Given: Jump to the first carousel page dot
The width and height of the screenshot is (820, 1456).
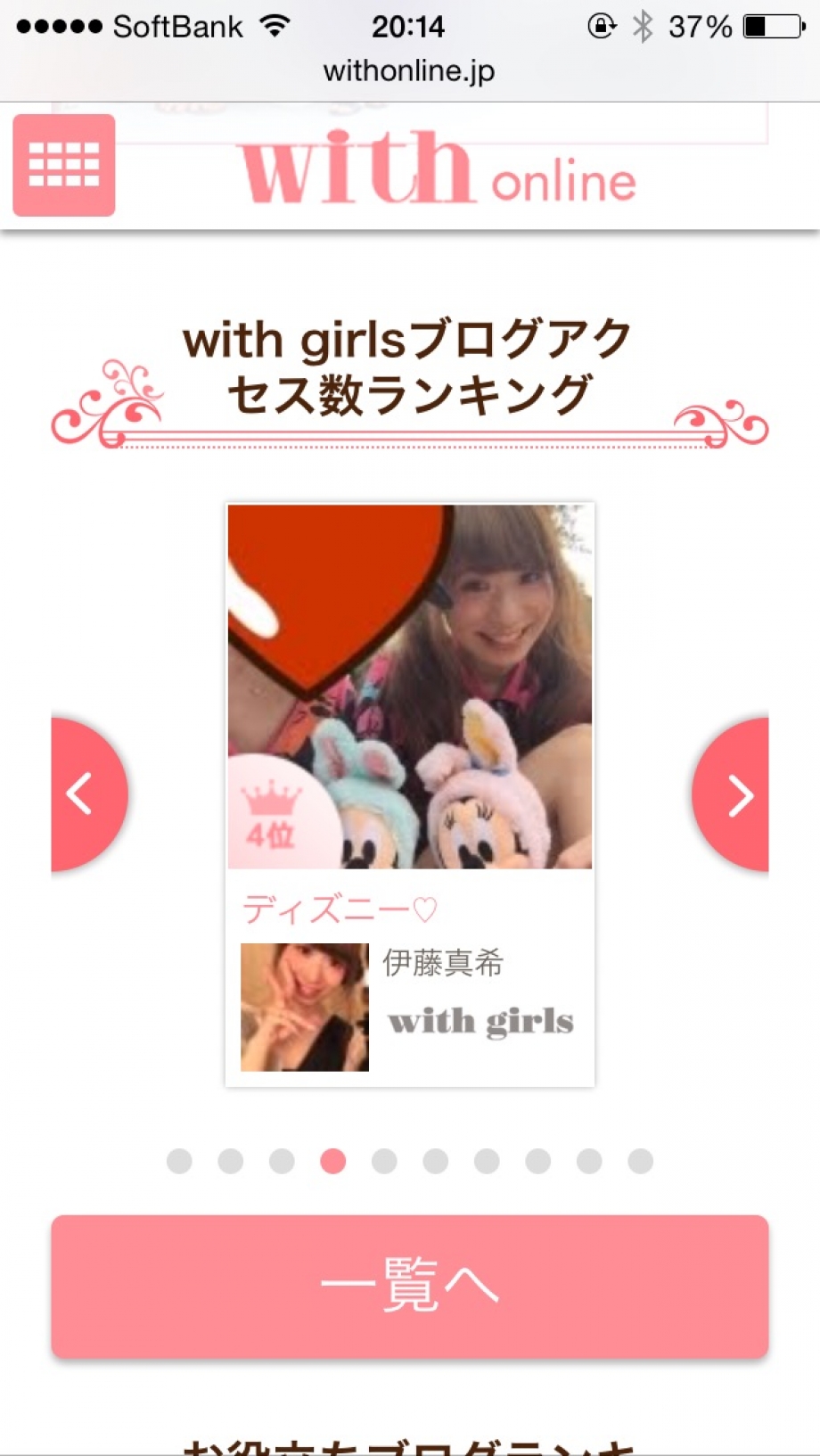Looking at the screenshot, I should 179,1161.
